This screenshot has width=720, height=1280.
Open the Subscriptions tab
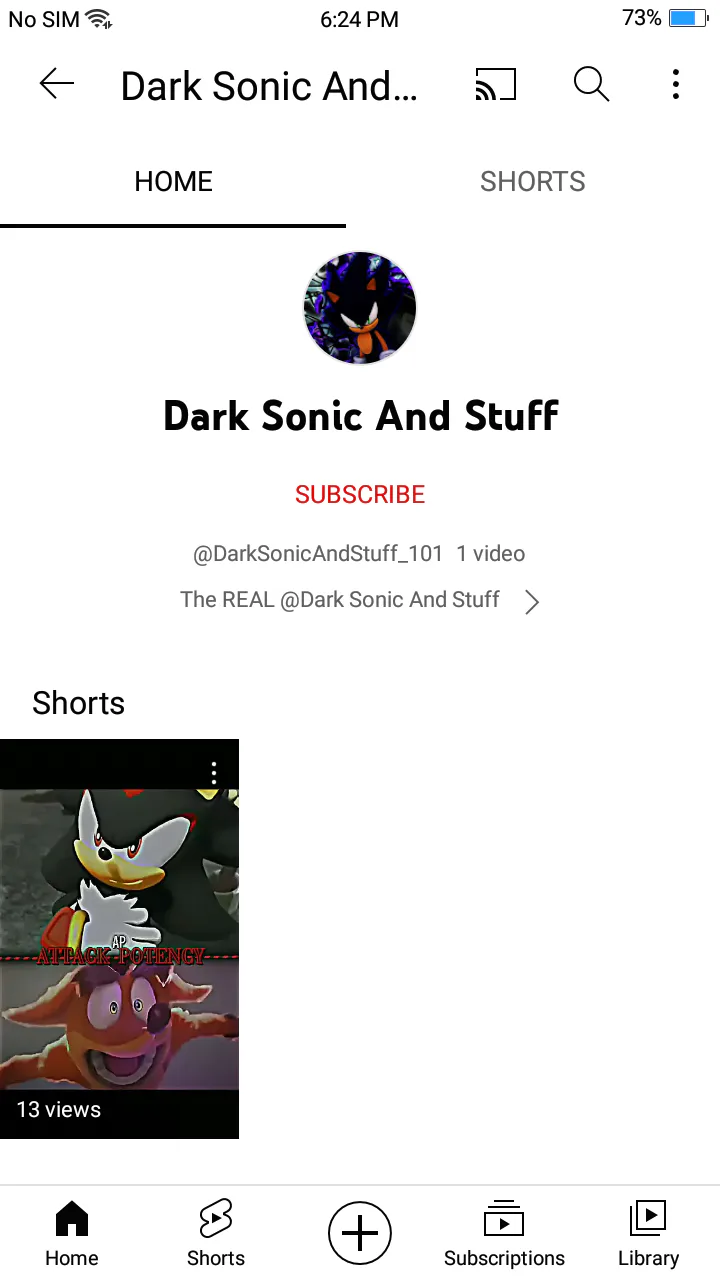tap(504, 1234)
